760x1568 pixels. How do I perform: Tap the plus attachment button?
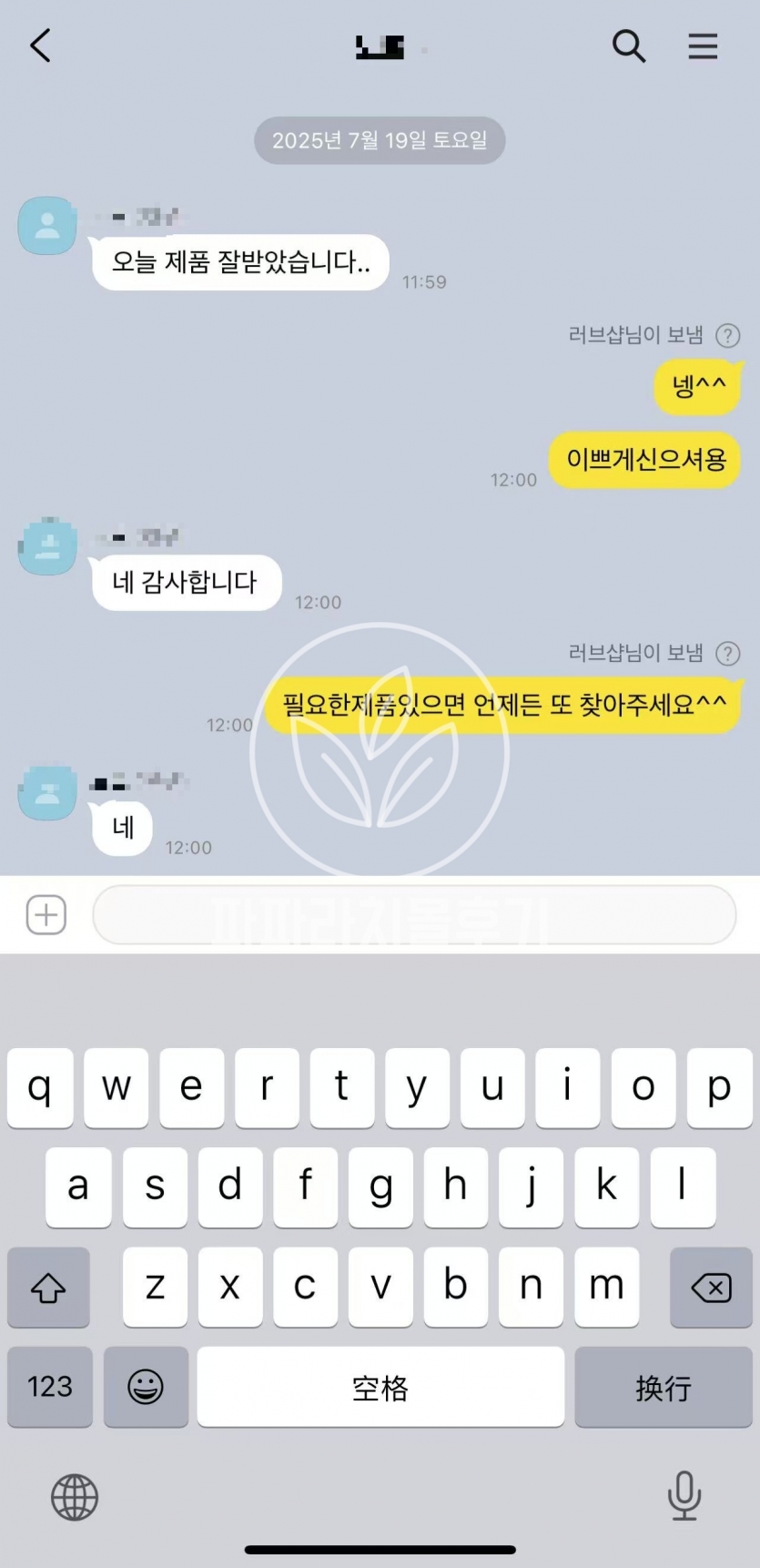point(46,915)
